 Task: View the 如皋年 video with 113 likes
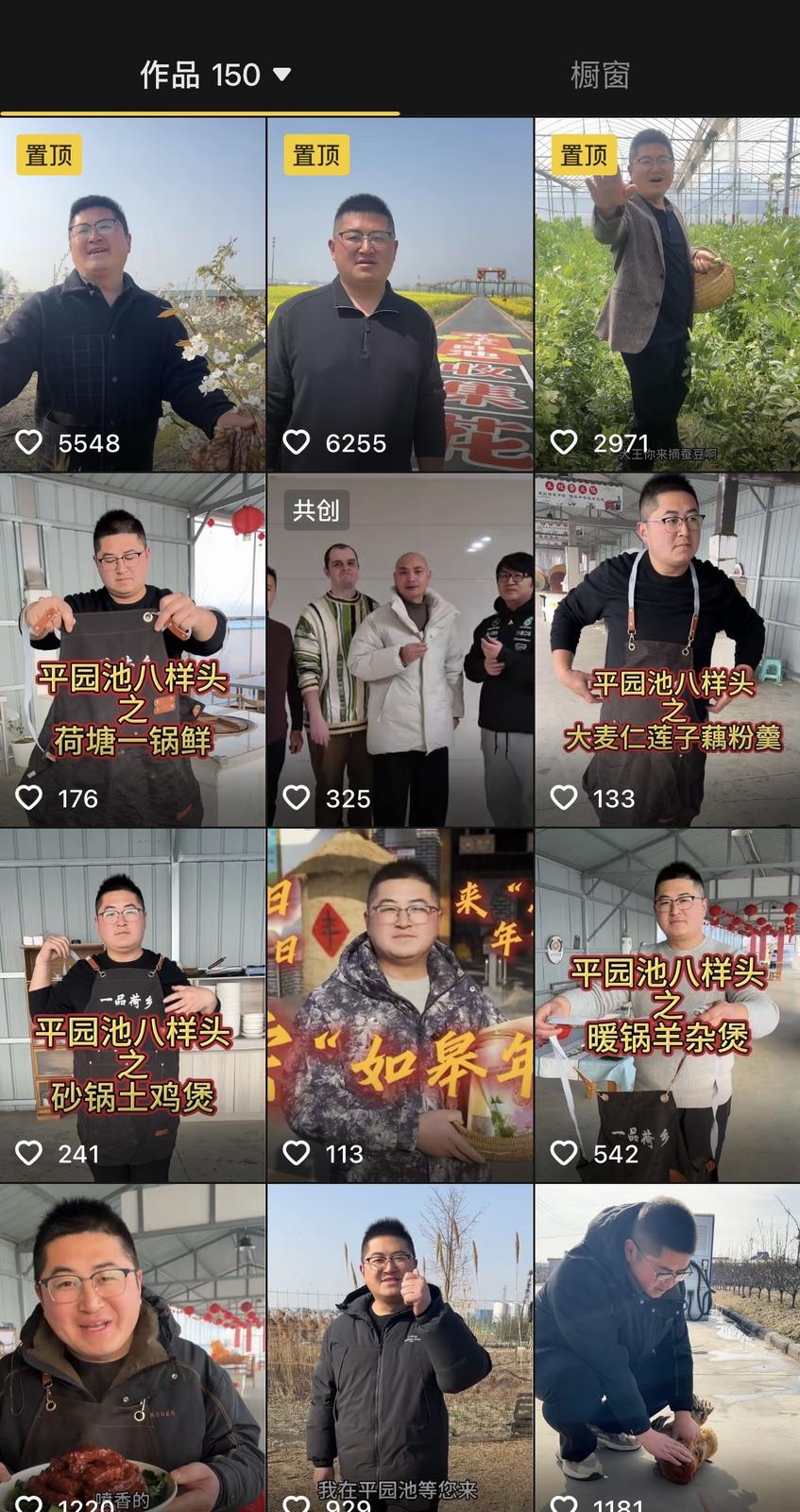point(400,1005)
